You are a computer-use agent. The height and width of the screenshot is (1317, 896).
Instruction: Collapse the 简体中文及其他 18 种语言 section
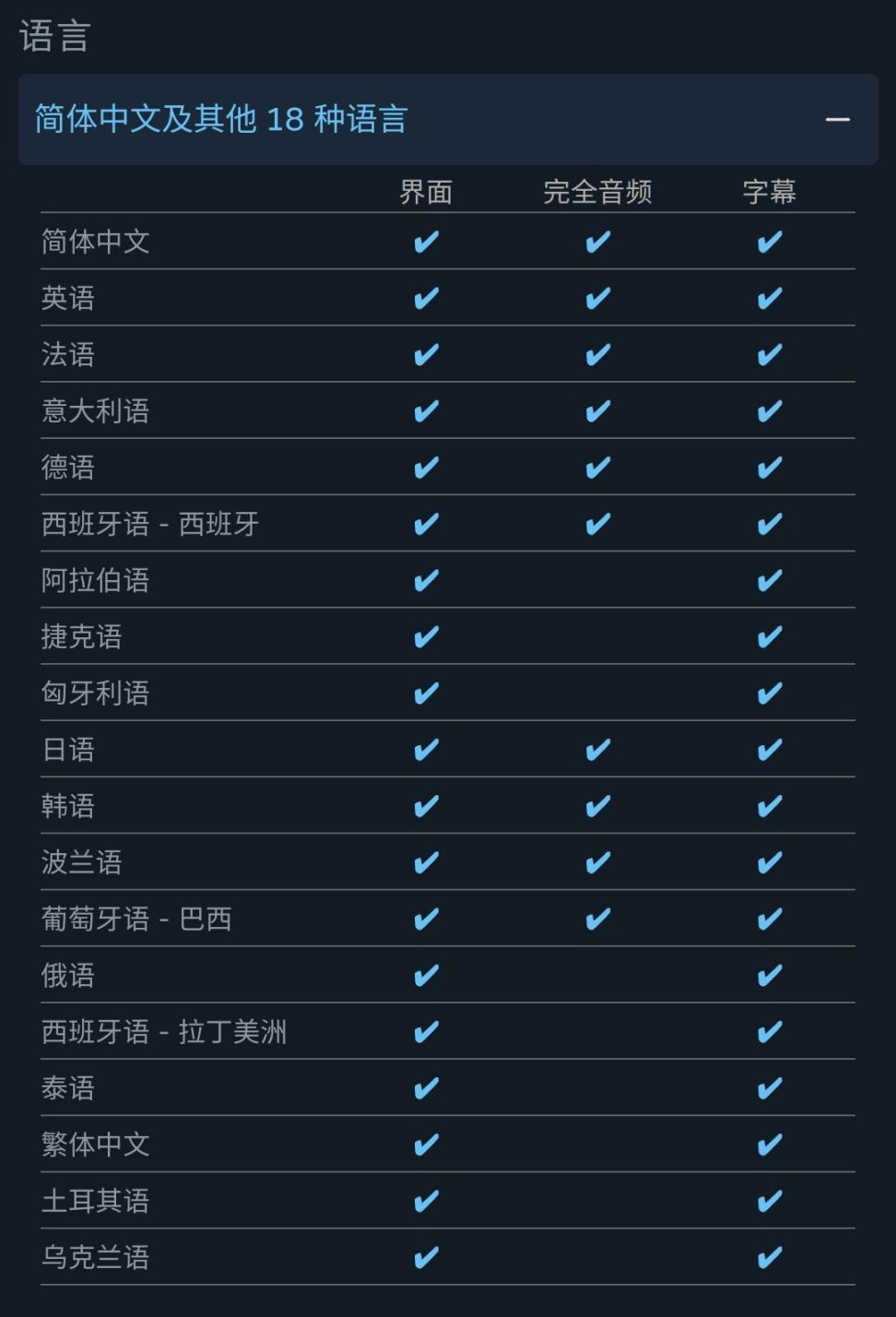click(837, 120)
